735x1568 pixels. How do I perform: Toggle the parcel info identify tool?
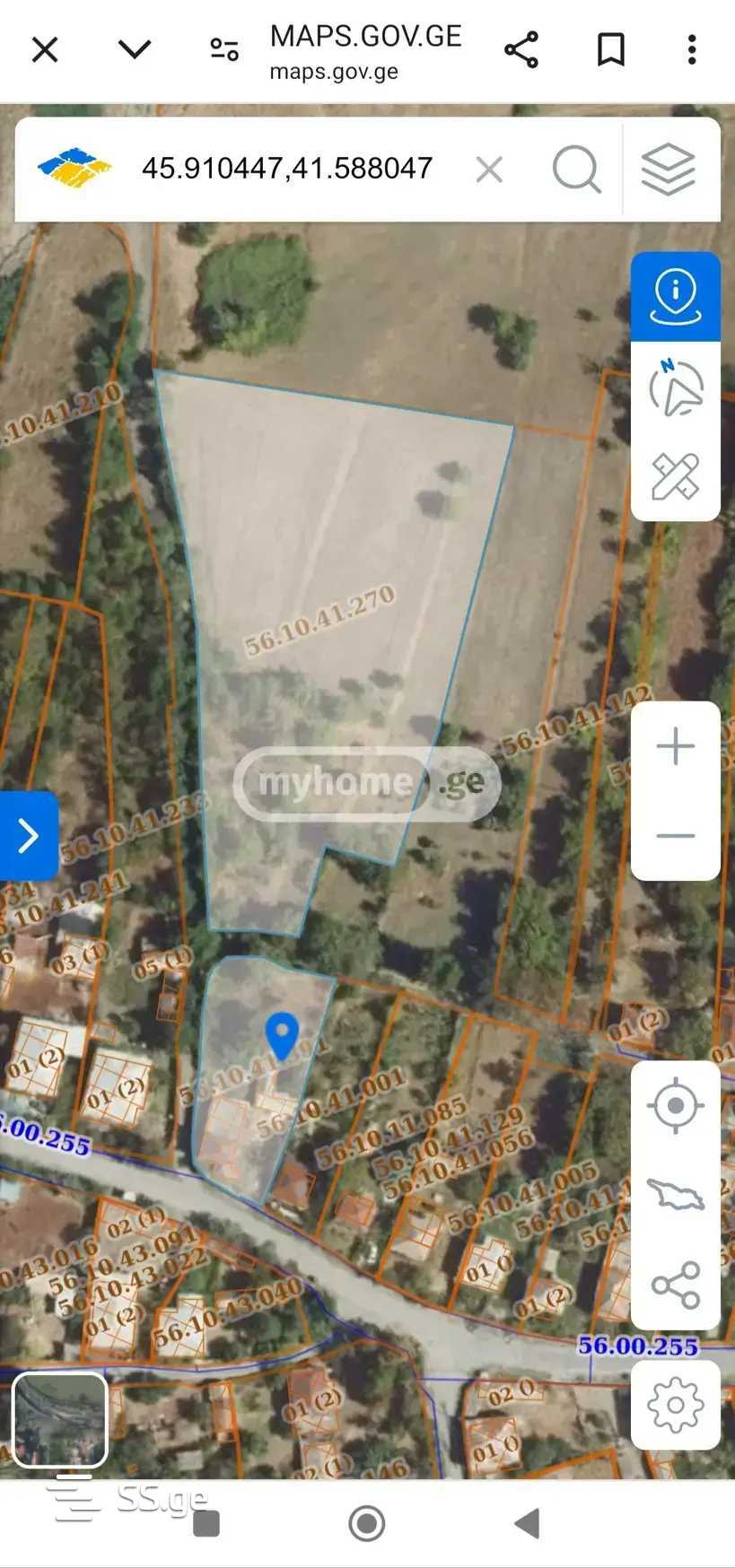click(x=676, y=297)
